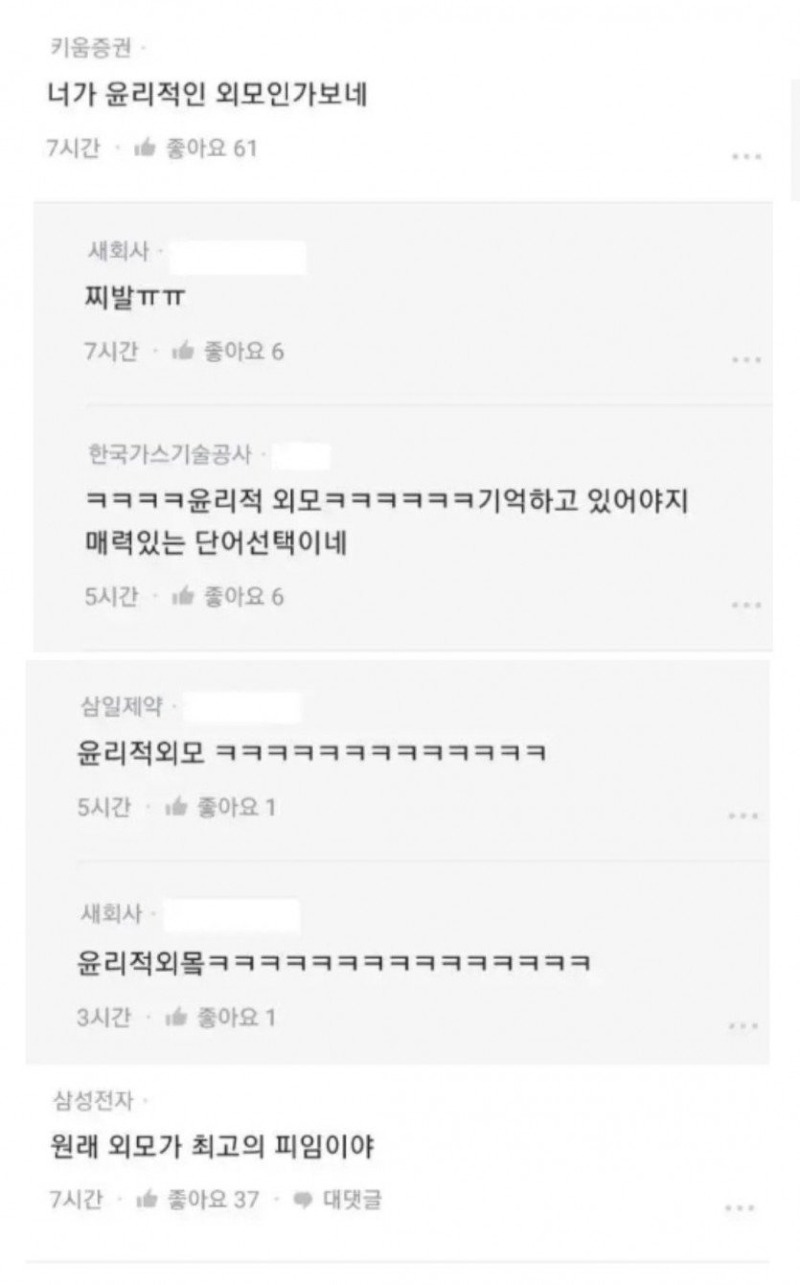Viewport: 800px width, 1285px height.
Task: Like the 키움증권 comment
Action: (x=195, y=149)
